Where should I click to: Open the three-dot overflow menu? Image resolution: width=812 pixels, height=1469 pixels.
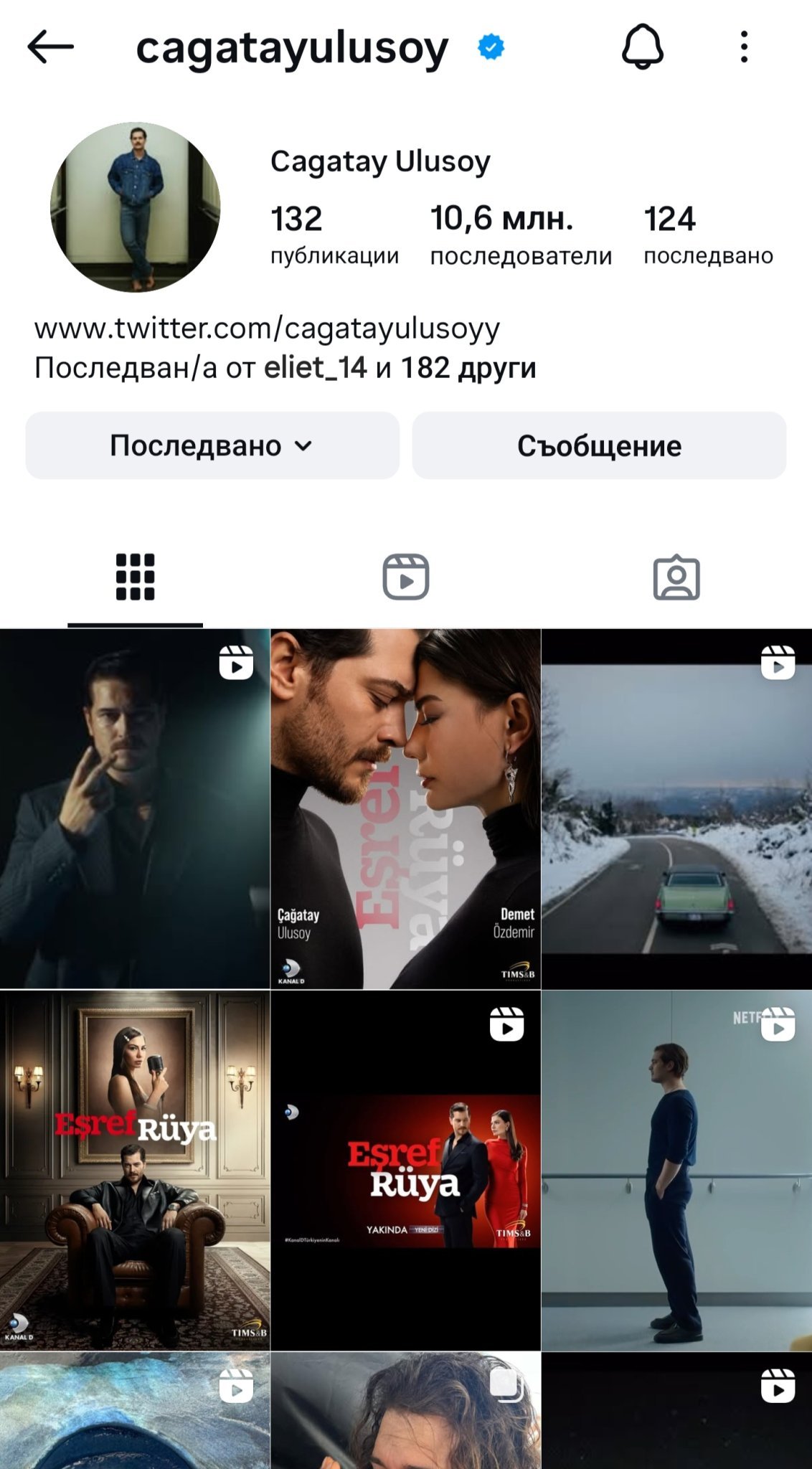pos(744,47)
